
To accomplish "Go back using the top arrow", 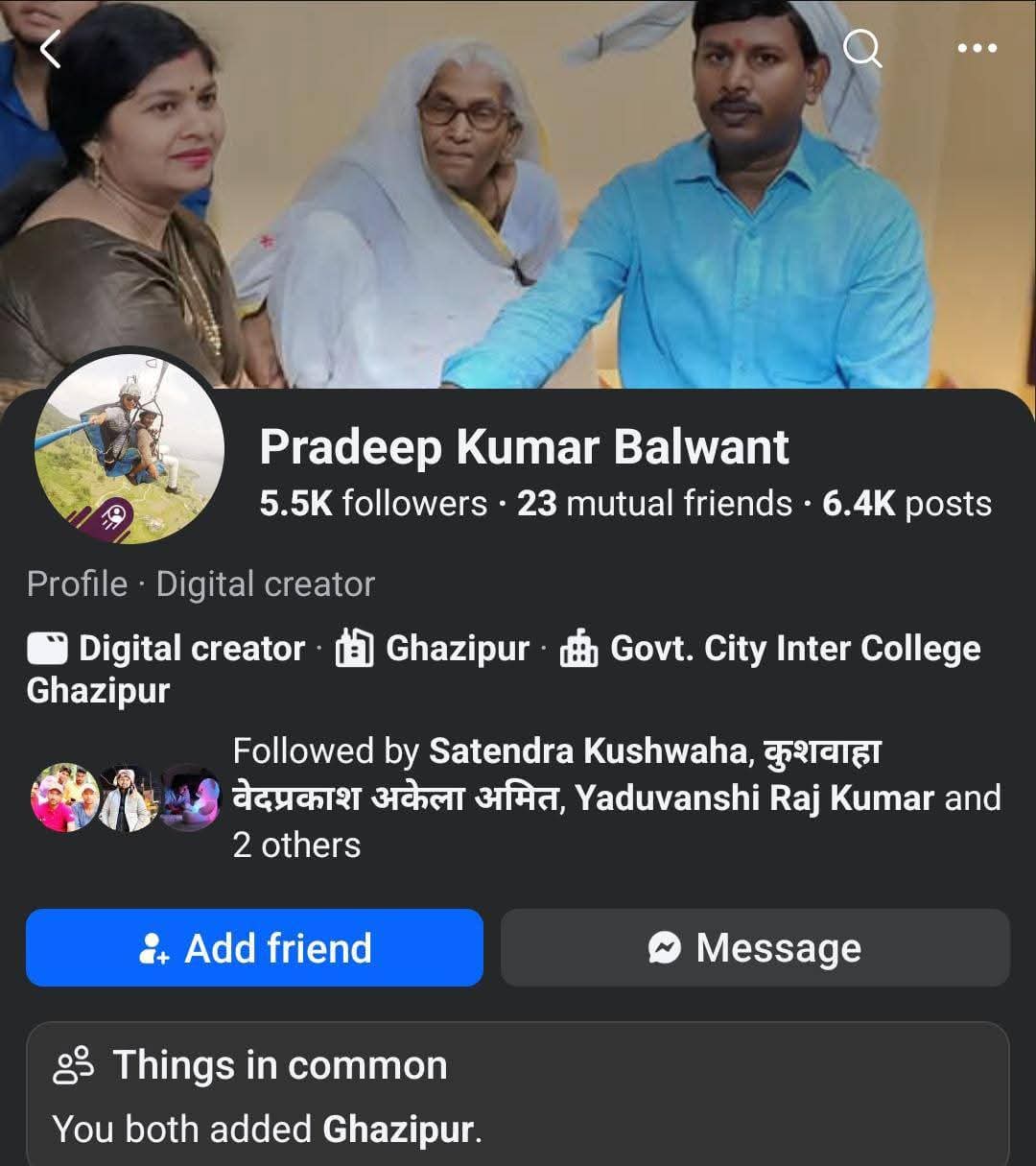I will click(x=50, y=49).
